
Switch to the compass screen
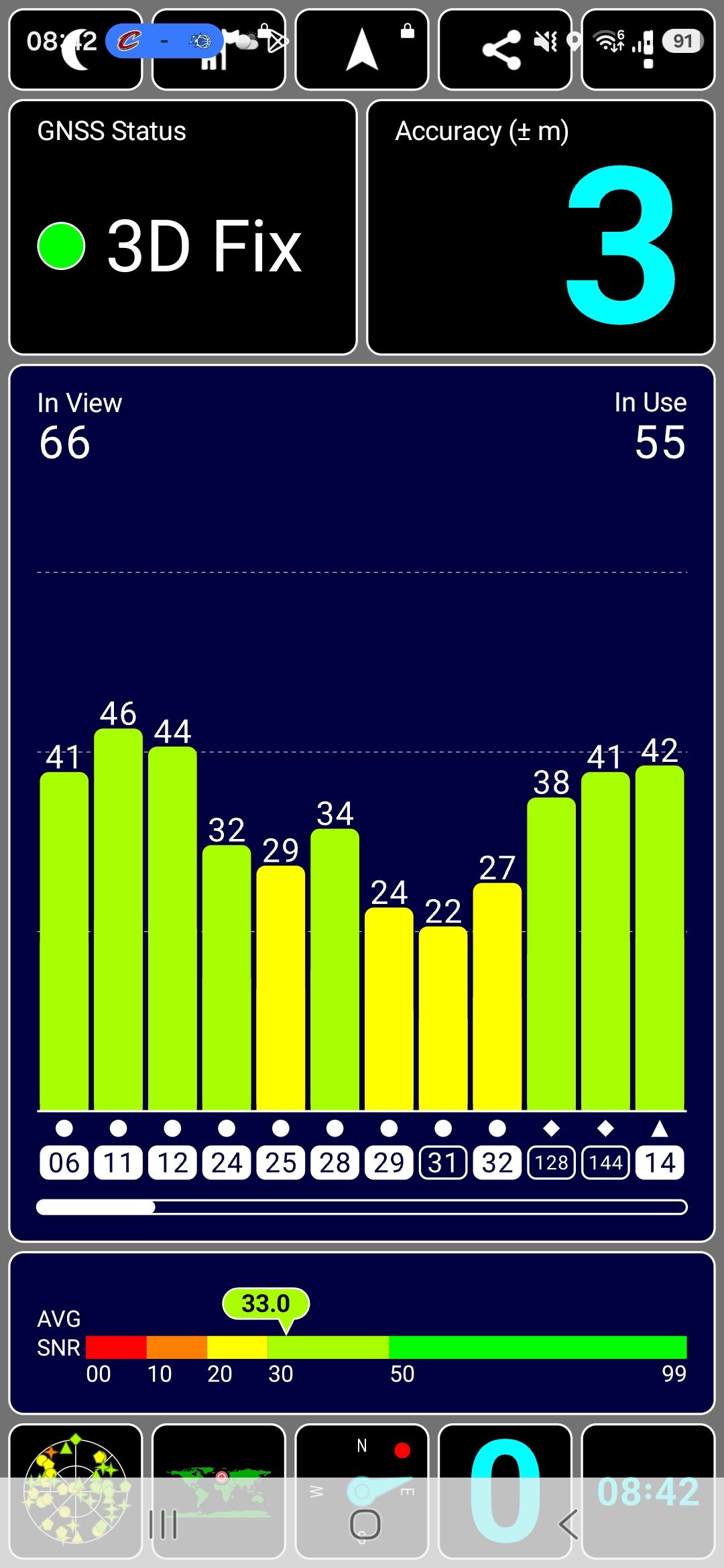(x=362, y=1474)
